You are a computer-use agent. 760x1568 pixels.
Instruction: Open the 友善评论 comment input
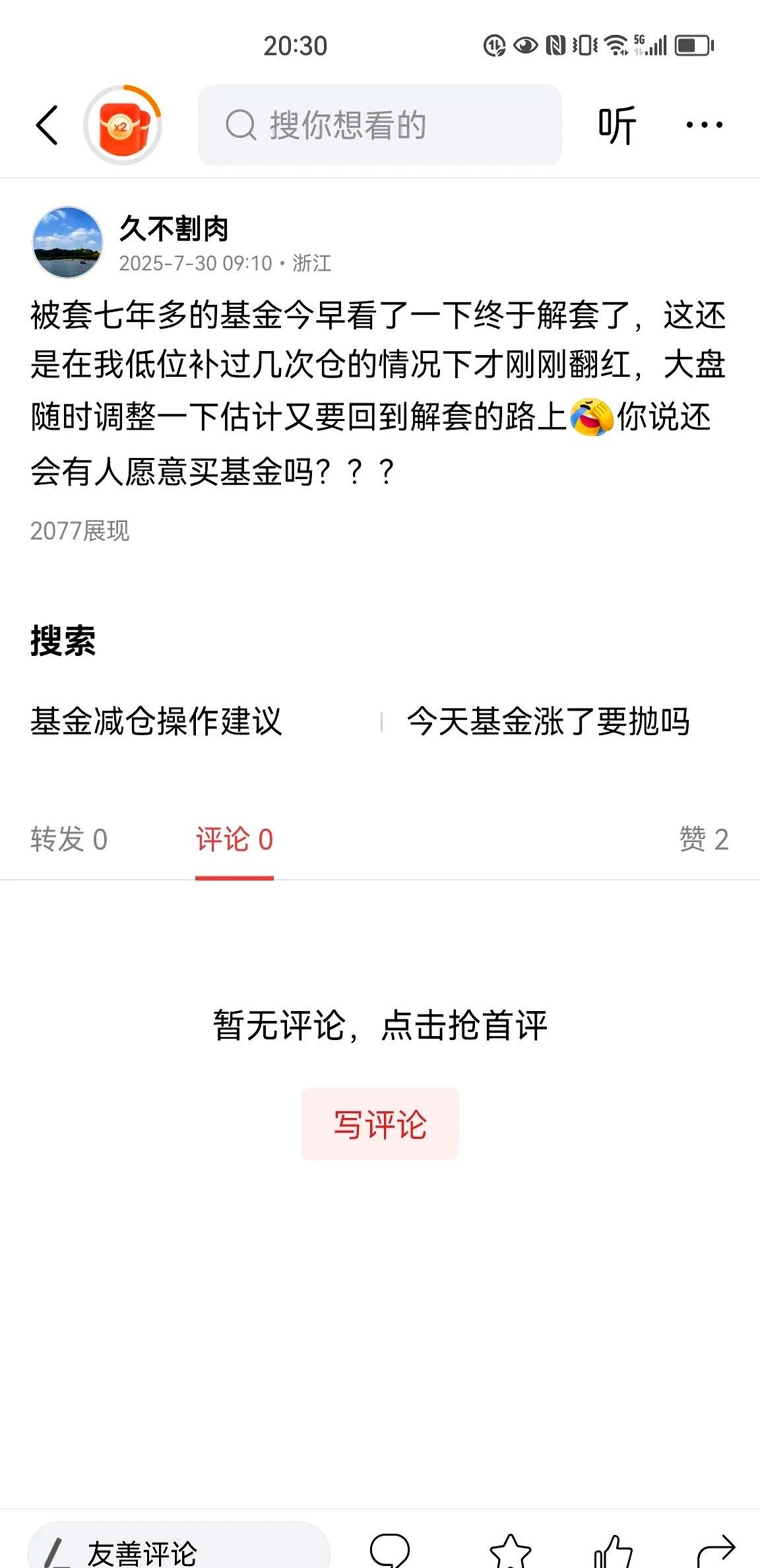[178, 1551]
